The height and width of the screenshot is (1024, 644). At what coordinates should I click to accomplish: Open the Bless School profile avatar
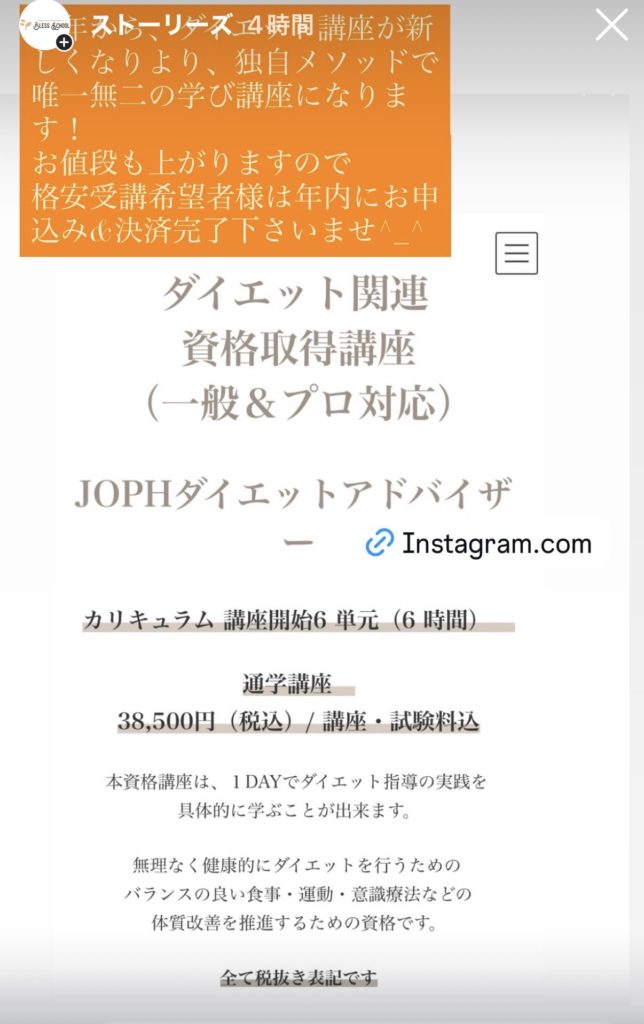click(44, 25)
